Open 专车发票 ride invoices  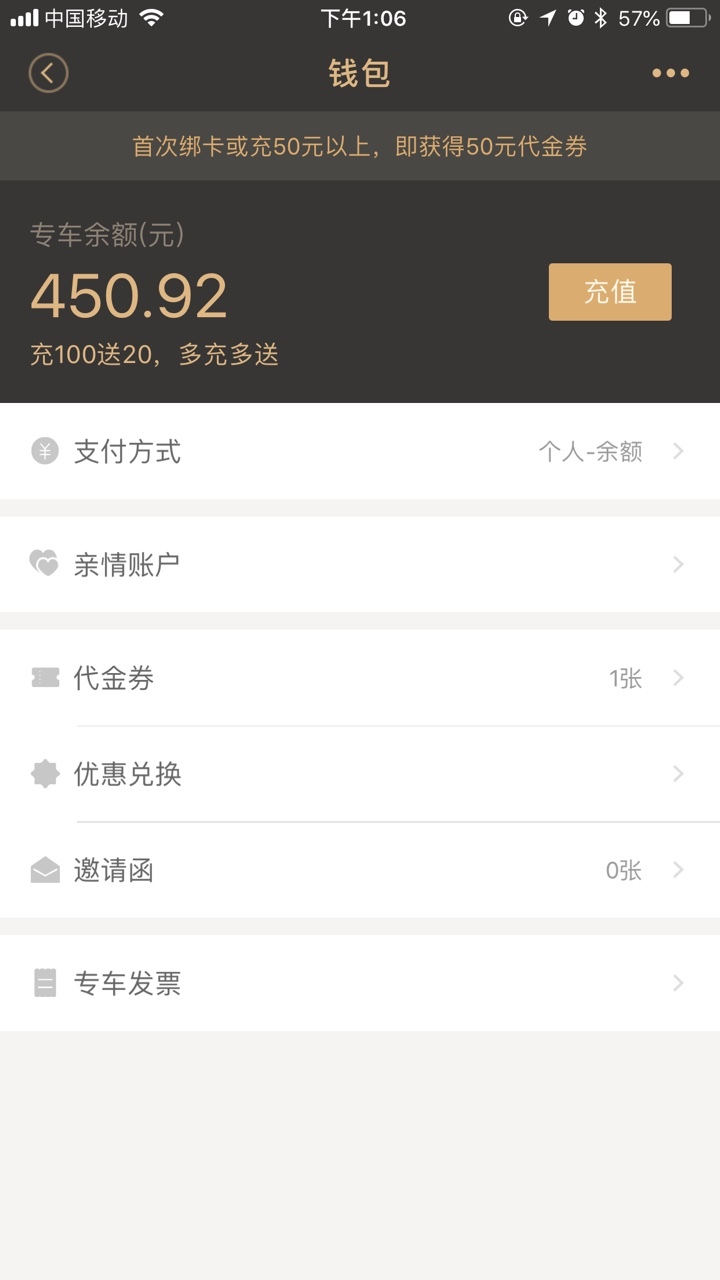point(360,983)
